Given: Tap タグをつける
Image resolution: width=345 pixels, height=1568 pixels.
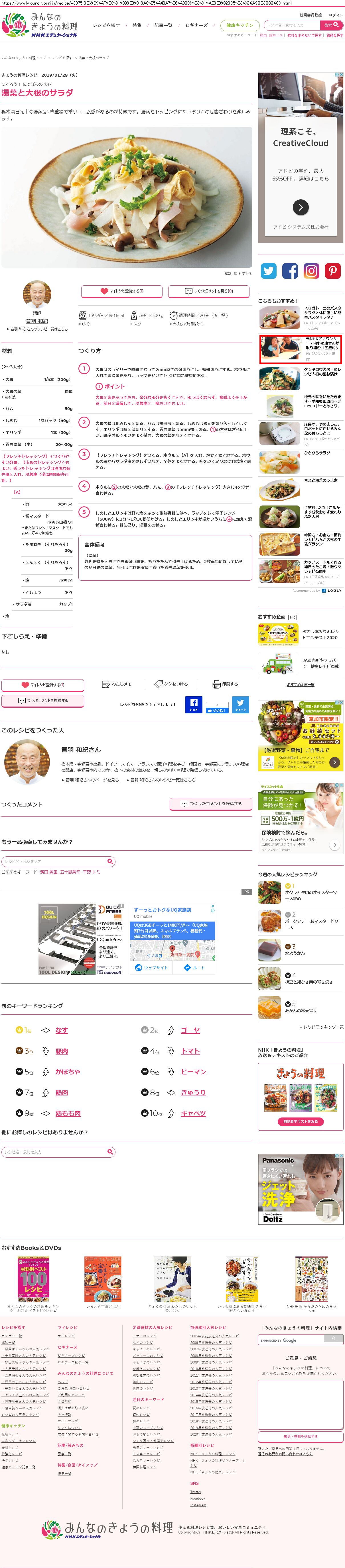Looking at the screenshot, I should [171, 684].
